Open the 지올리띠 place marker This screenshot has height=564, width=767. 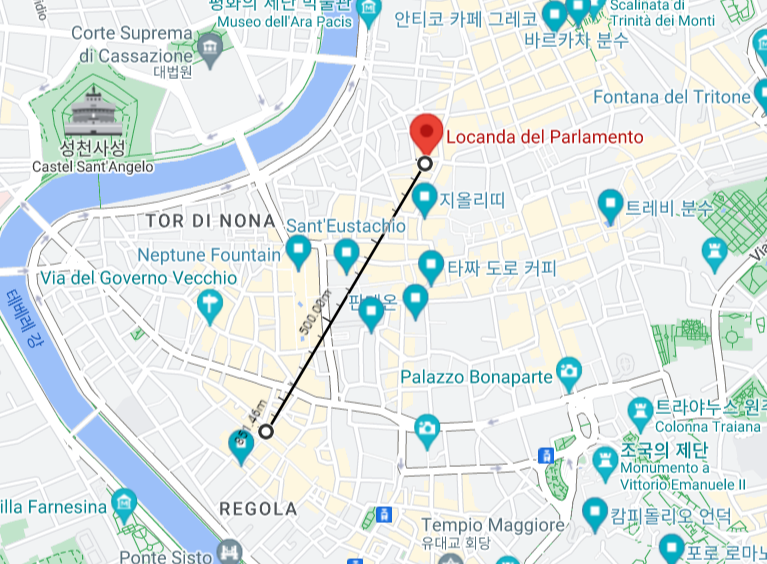[x=425, y=198]
